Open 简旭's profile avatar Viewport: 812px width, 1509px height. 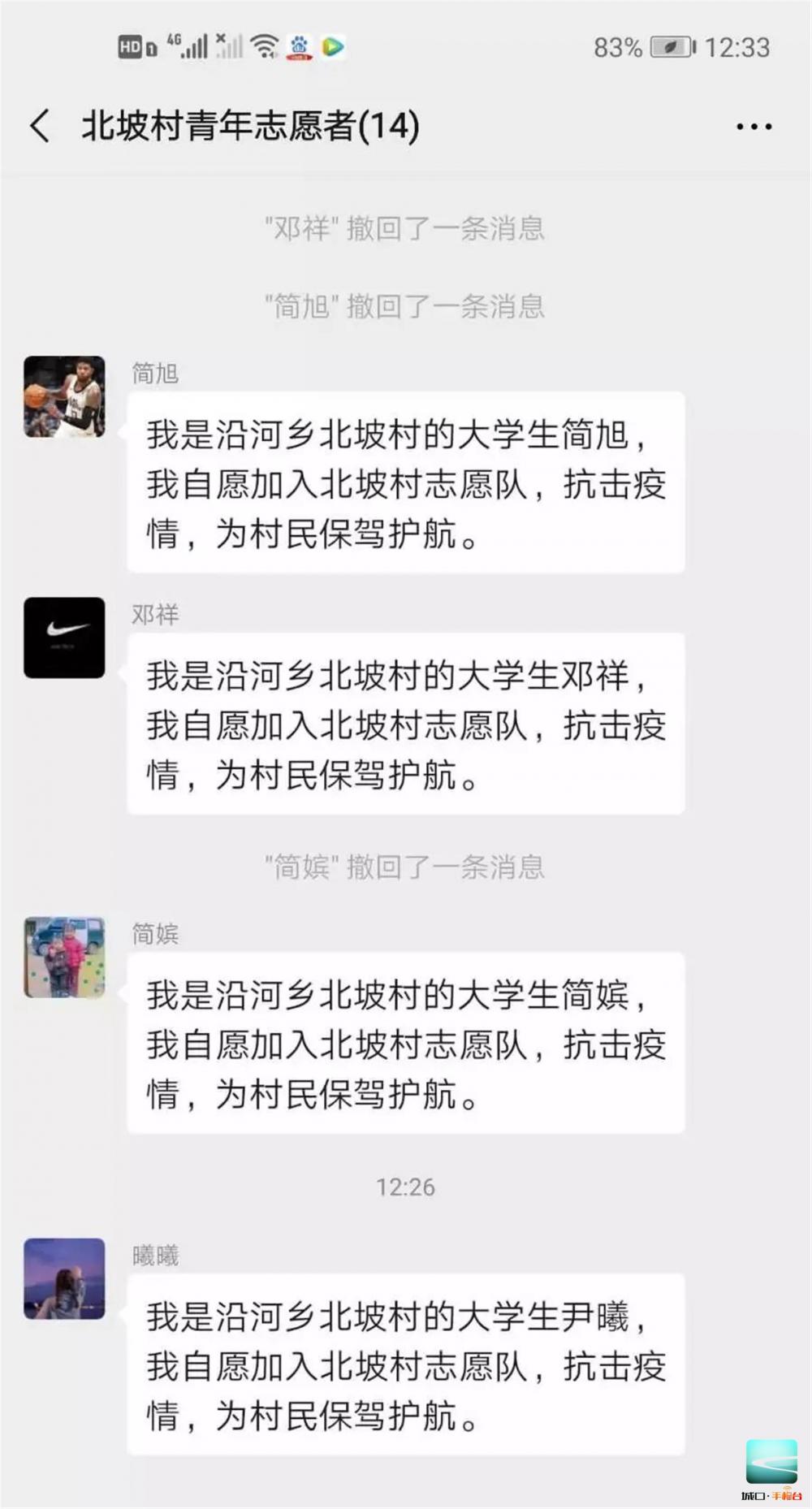coord(64,396)
